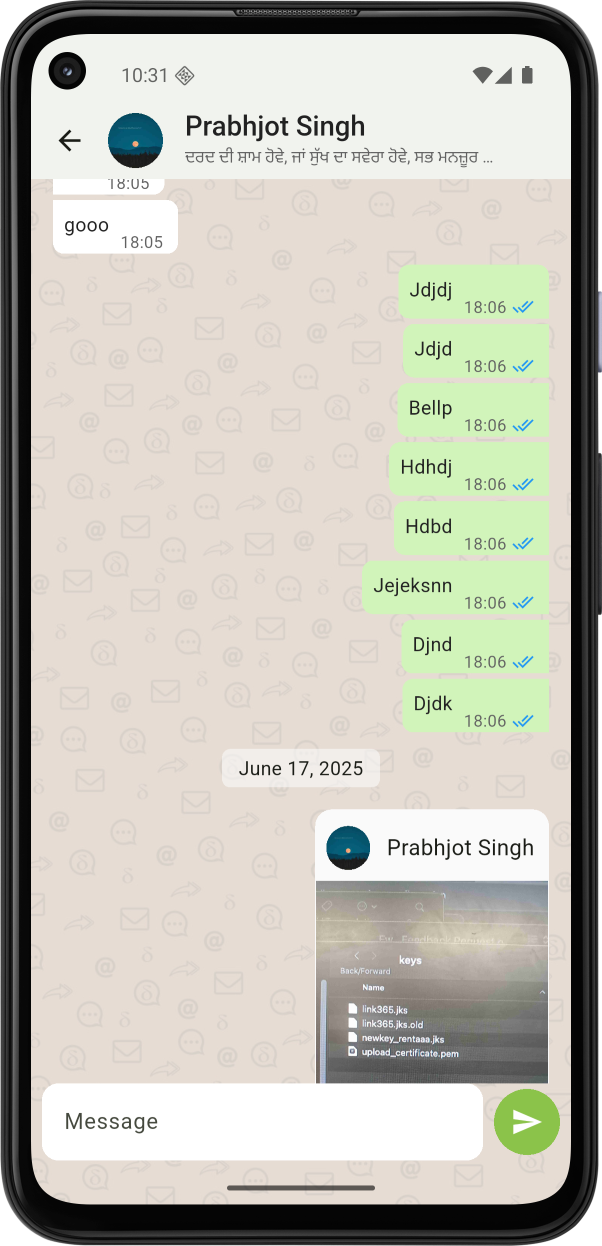The height and width of the screenshot is (1246, 602).
Task: Go back using the arrow icon
Action: (x=69, y=141)
